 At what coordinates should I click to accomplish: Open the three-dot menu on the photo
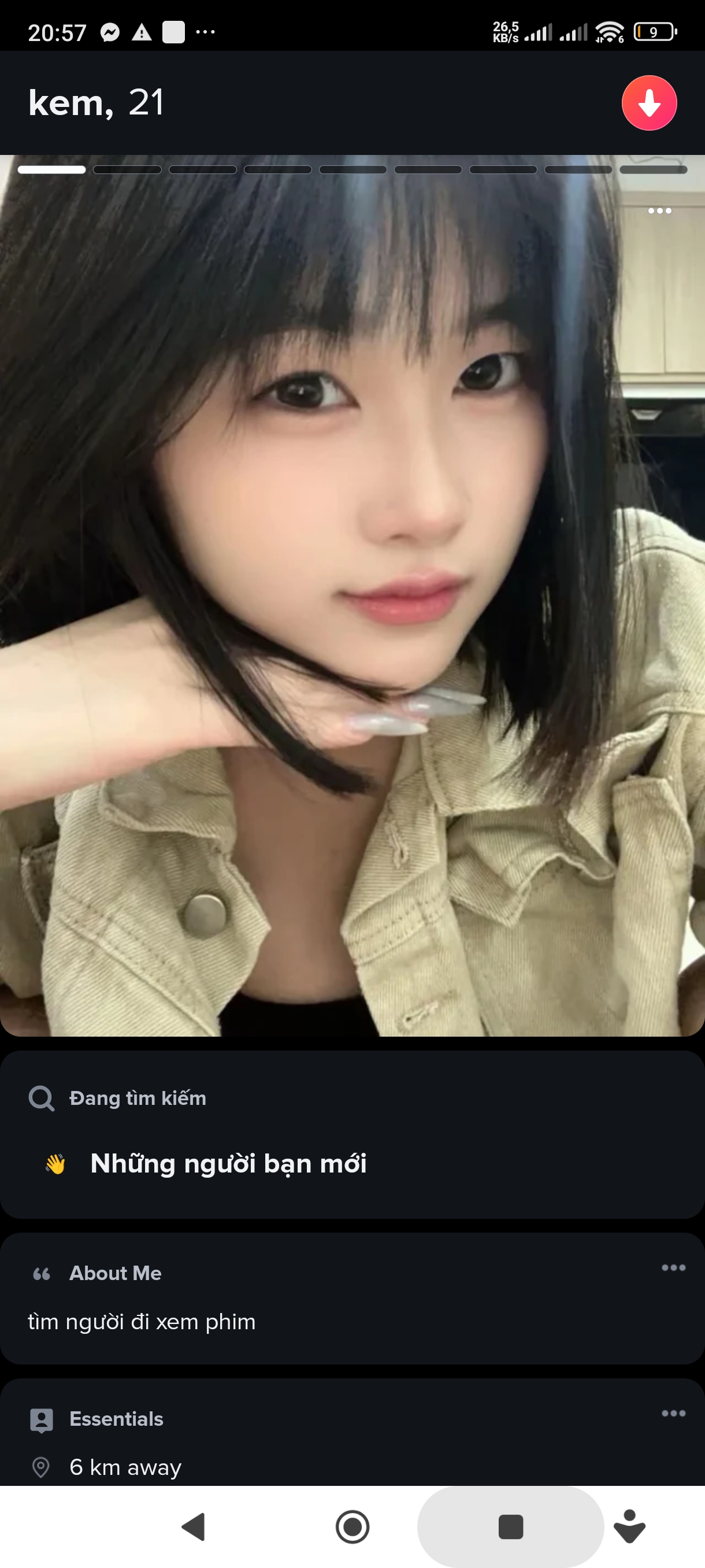point(659,210)
